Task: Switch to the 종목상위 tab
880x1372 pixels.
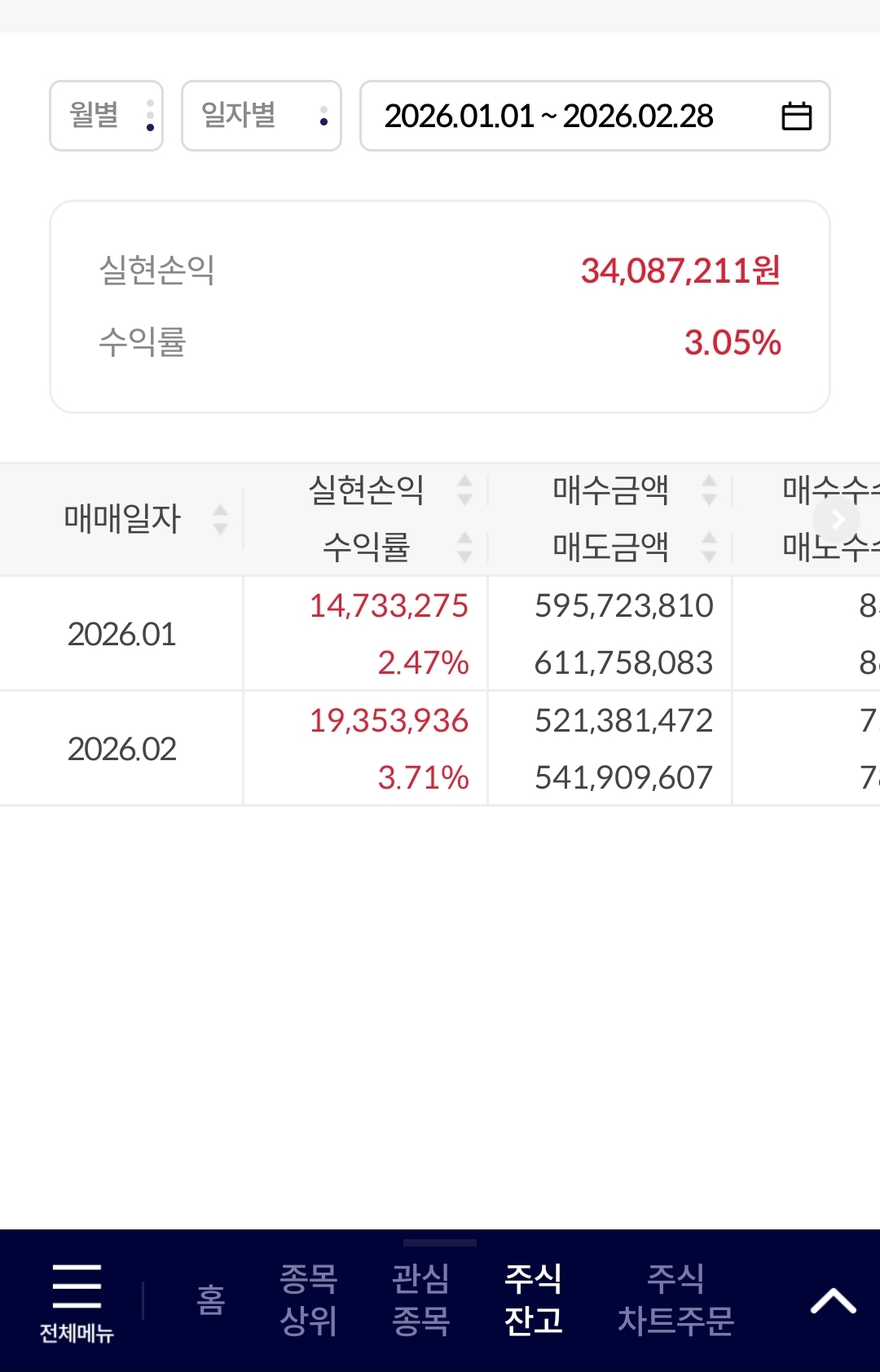Action: [308, 1299]
